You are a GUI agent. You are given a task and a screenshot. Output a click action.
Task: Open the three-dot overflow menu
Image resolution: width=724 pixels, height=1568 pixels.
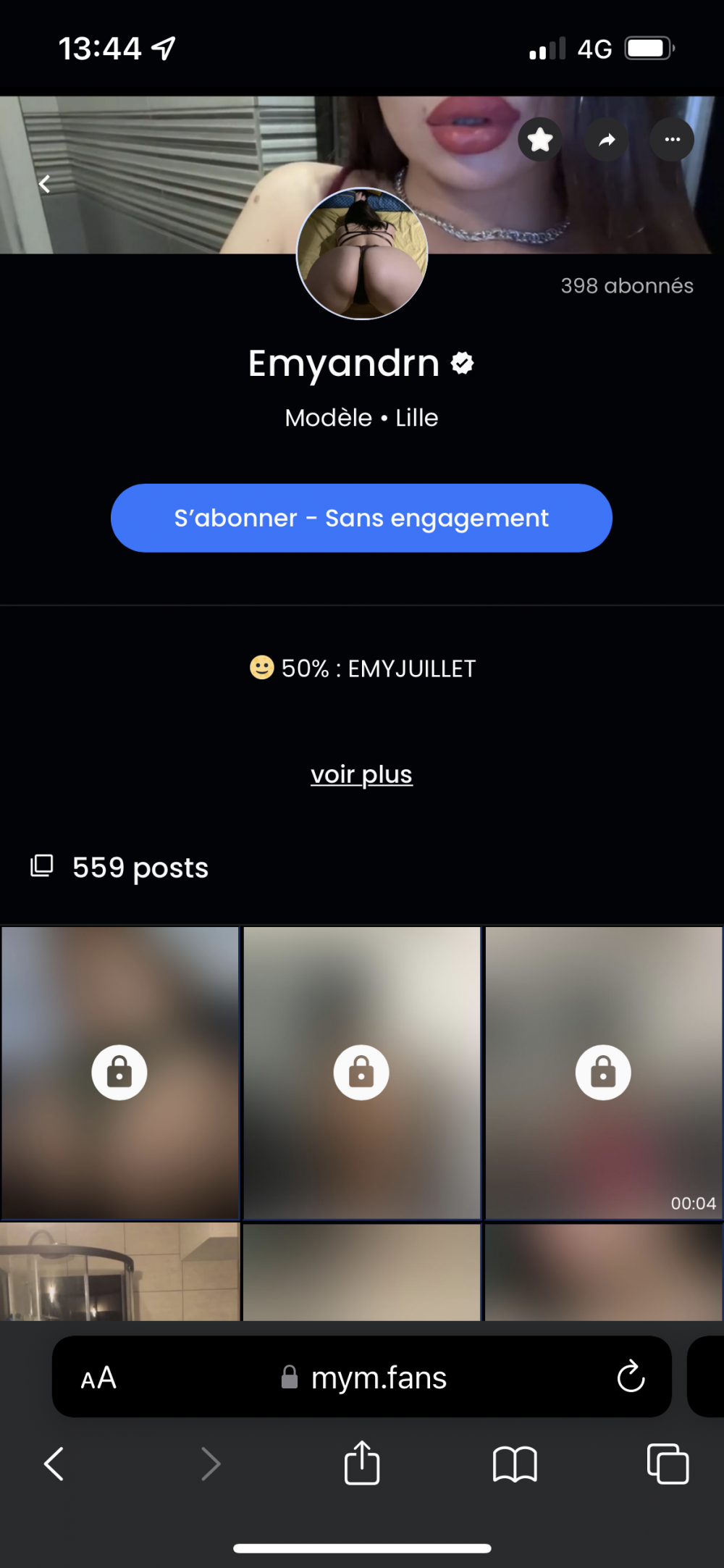(x=672, y=139)
